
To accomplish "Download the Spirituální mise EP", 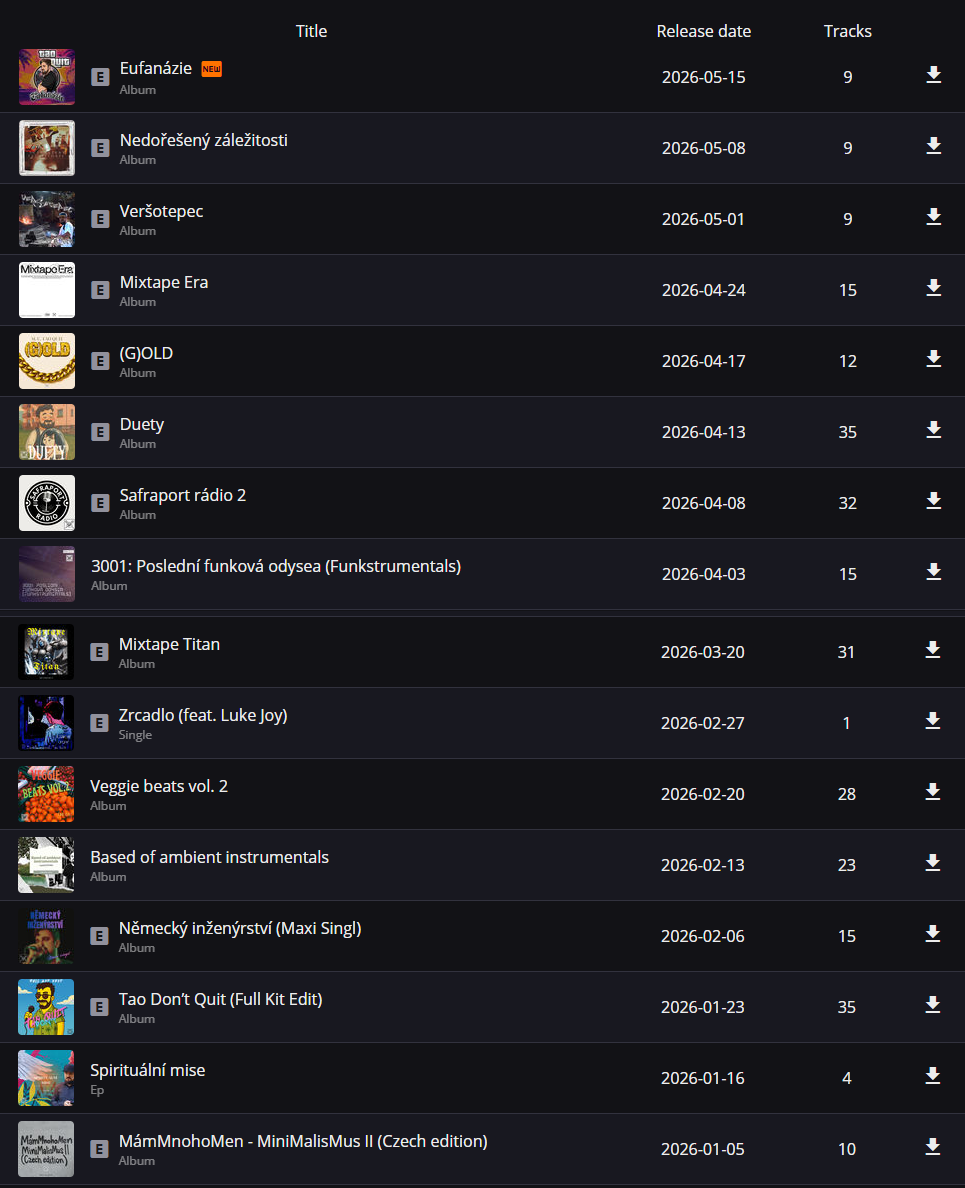I will point(932,1076).
